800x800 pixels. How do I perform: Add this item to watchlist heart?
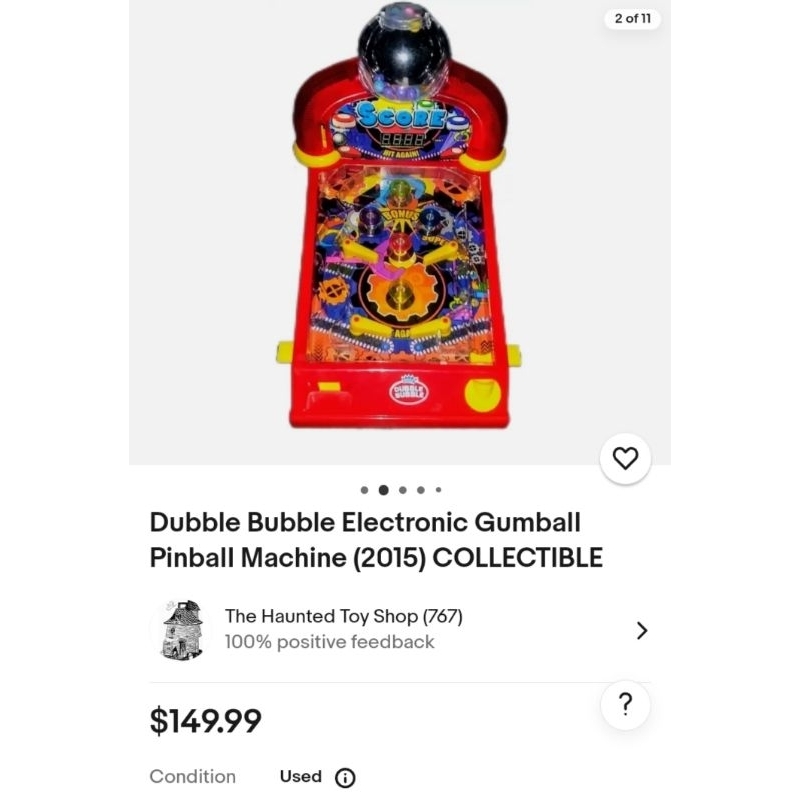(x=625, y=459)
